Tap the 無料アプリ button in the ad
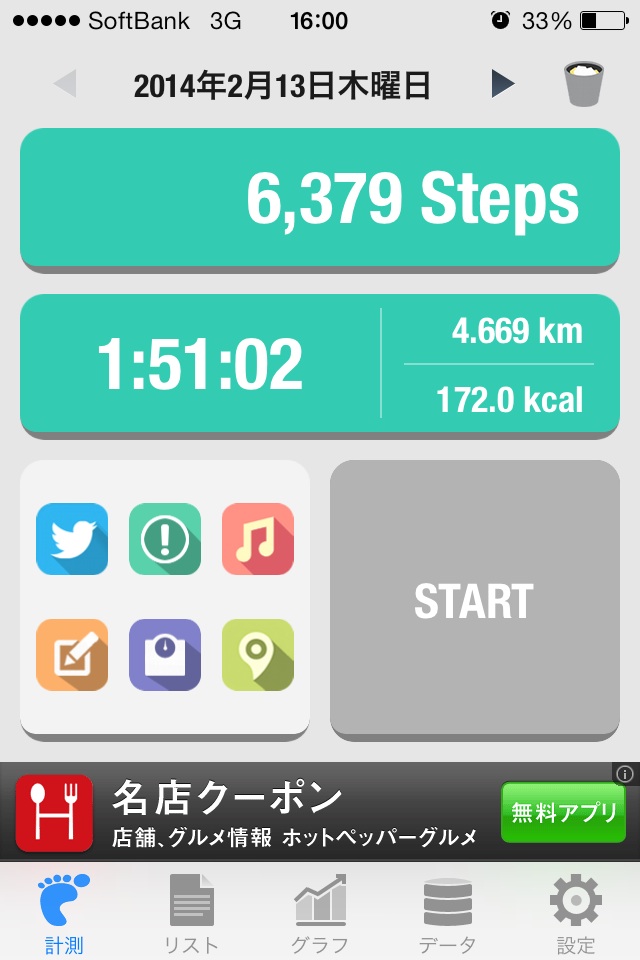Viewport: 640px width, 960px height. pyautogui.click(x=563, y=813)
